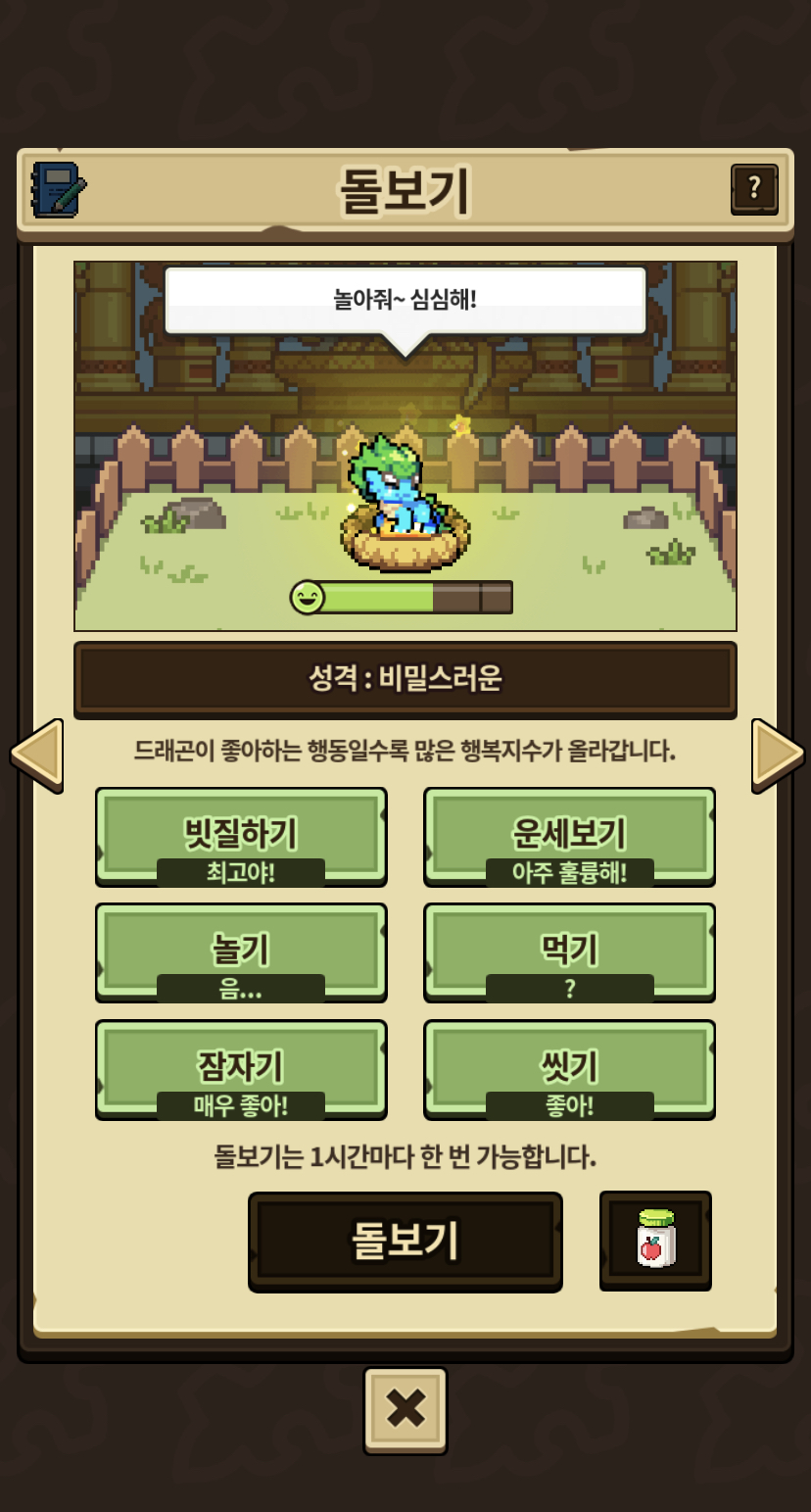The image size is (811, 1512).
Task: Tap the dark 돌보기 confirm button
Action: coord(405,1242)
